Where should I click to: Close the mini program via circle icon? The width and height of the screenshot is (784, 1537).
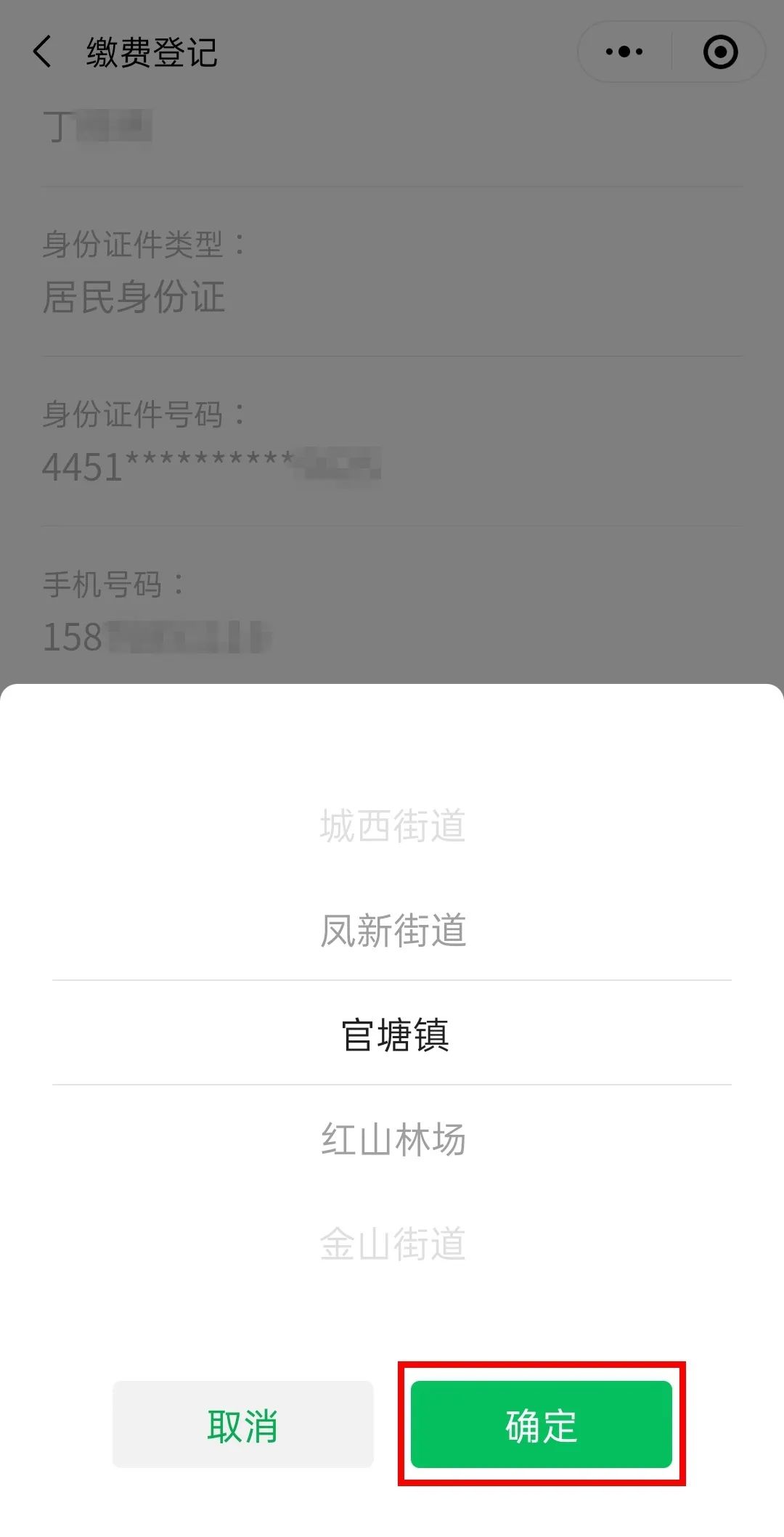pos(720,52)
